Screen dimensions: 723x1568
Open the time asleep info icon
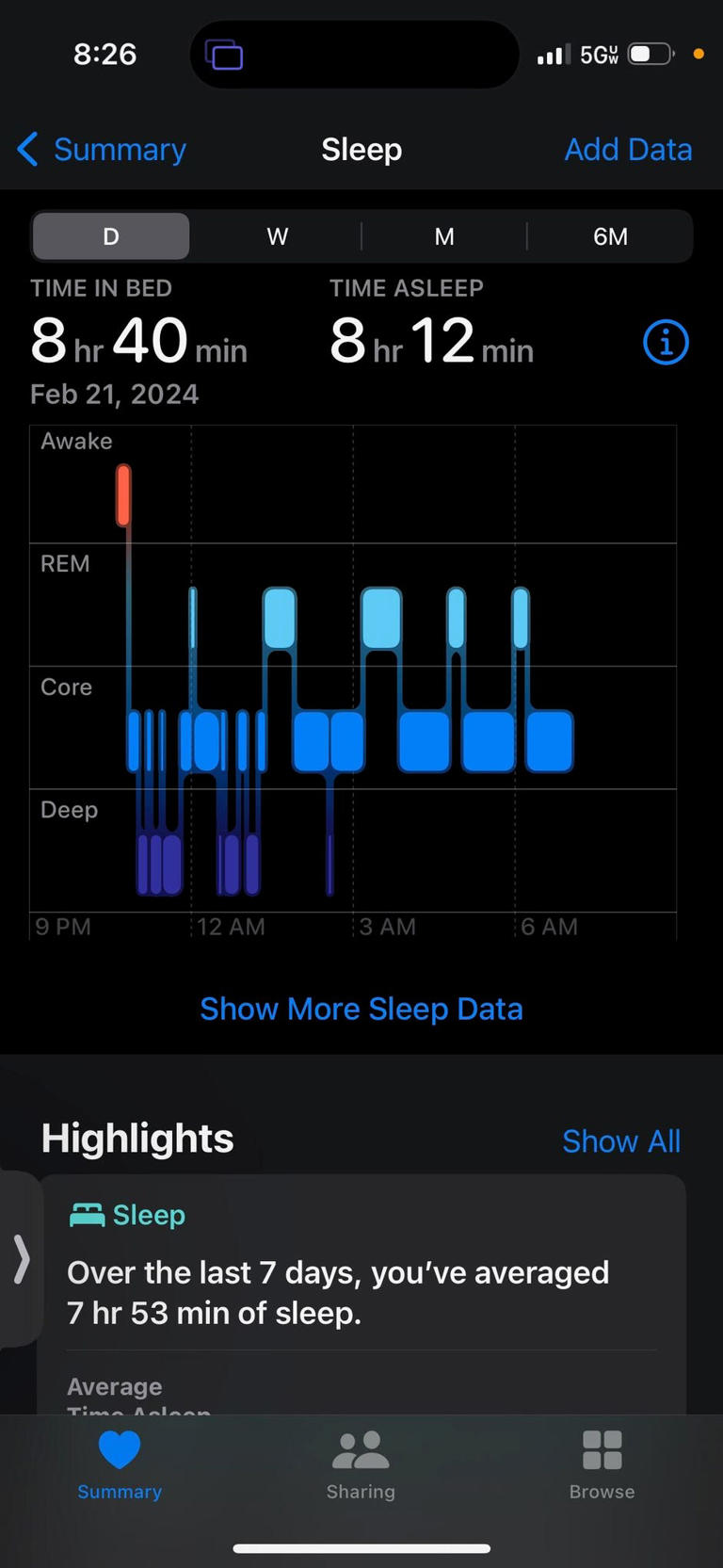point(666,342)
